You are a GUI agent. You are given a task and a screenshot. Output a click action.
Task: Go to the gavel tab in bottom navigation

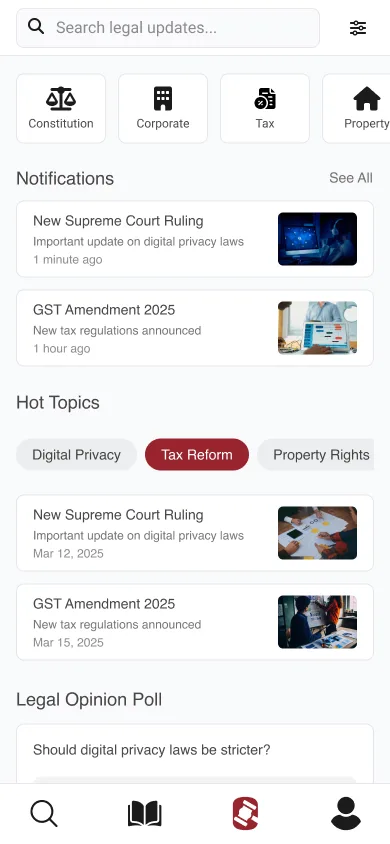[245, 813]
